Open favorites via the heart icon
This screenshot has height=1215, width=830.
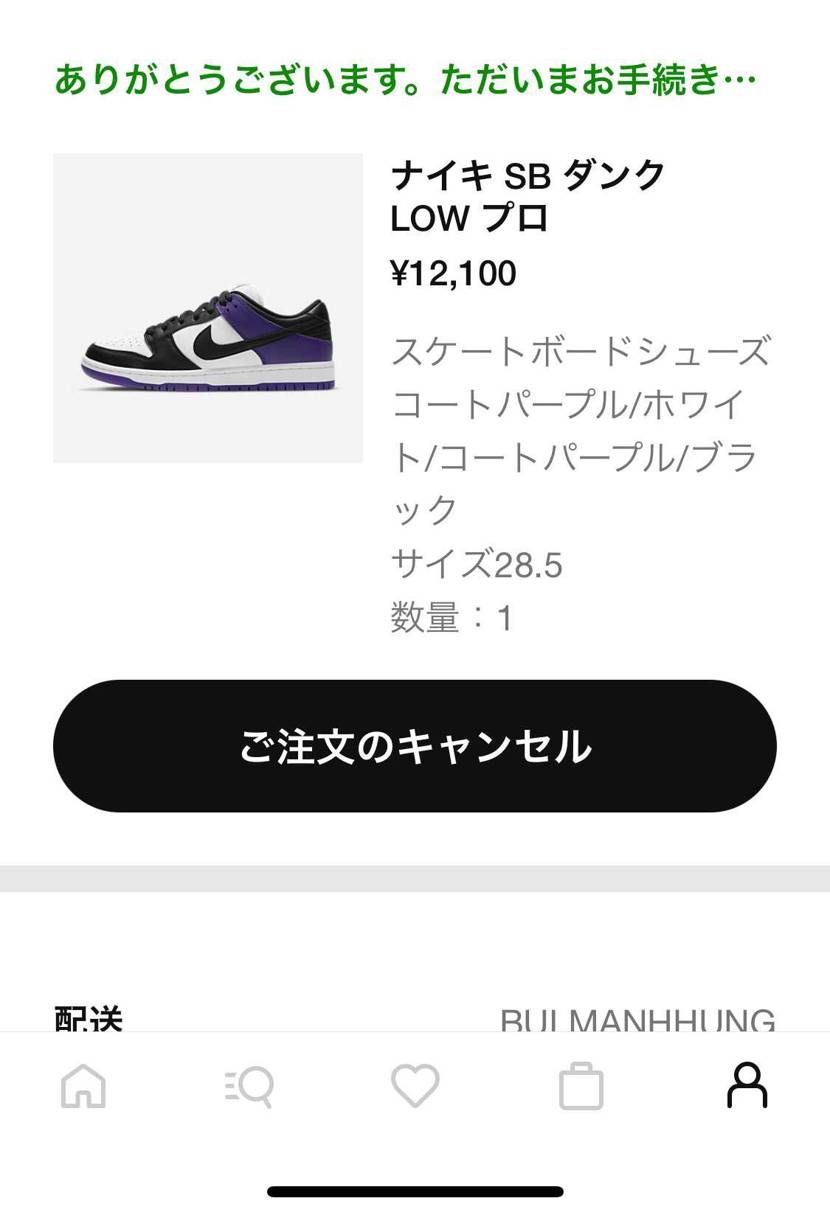pyautogui.click(x=415, y=1087)
